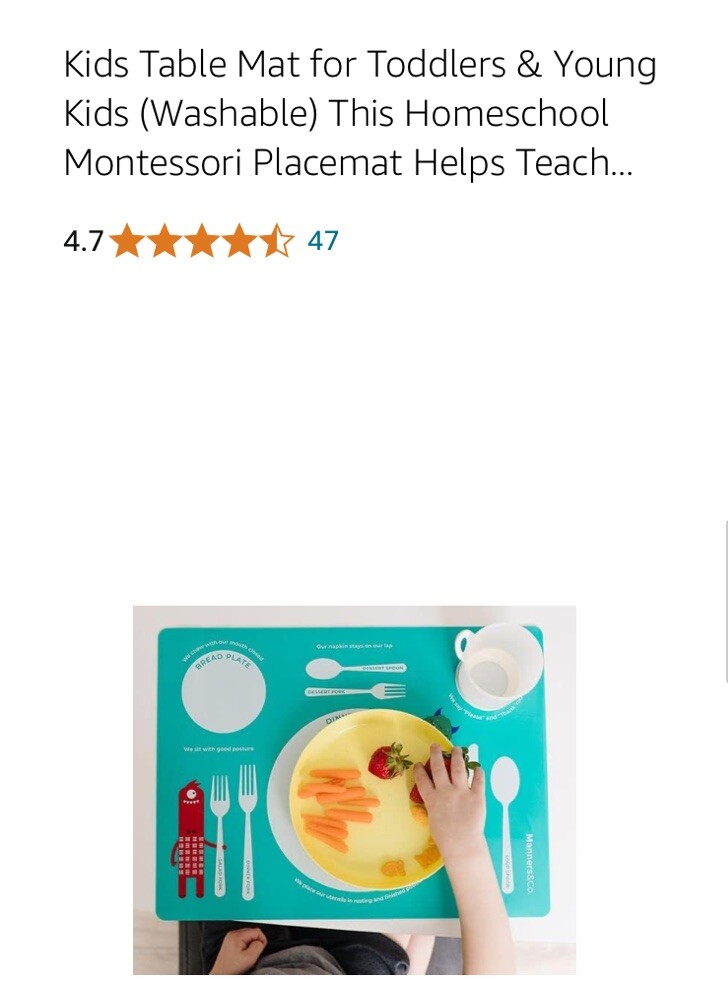This screenshot has width=728, height=985.
Task: Open the 47 customer reviews link
Action: click(x=322, y=241)
